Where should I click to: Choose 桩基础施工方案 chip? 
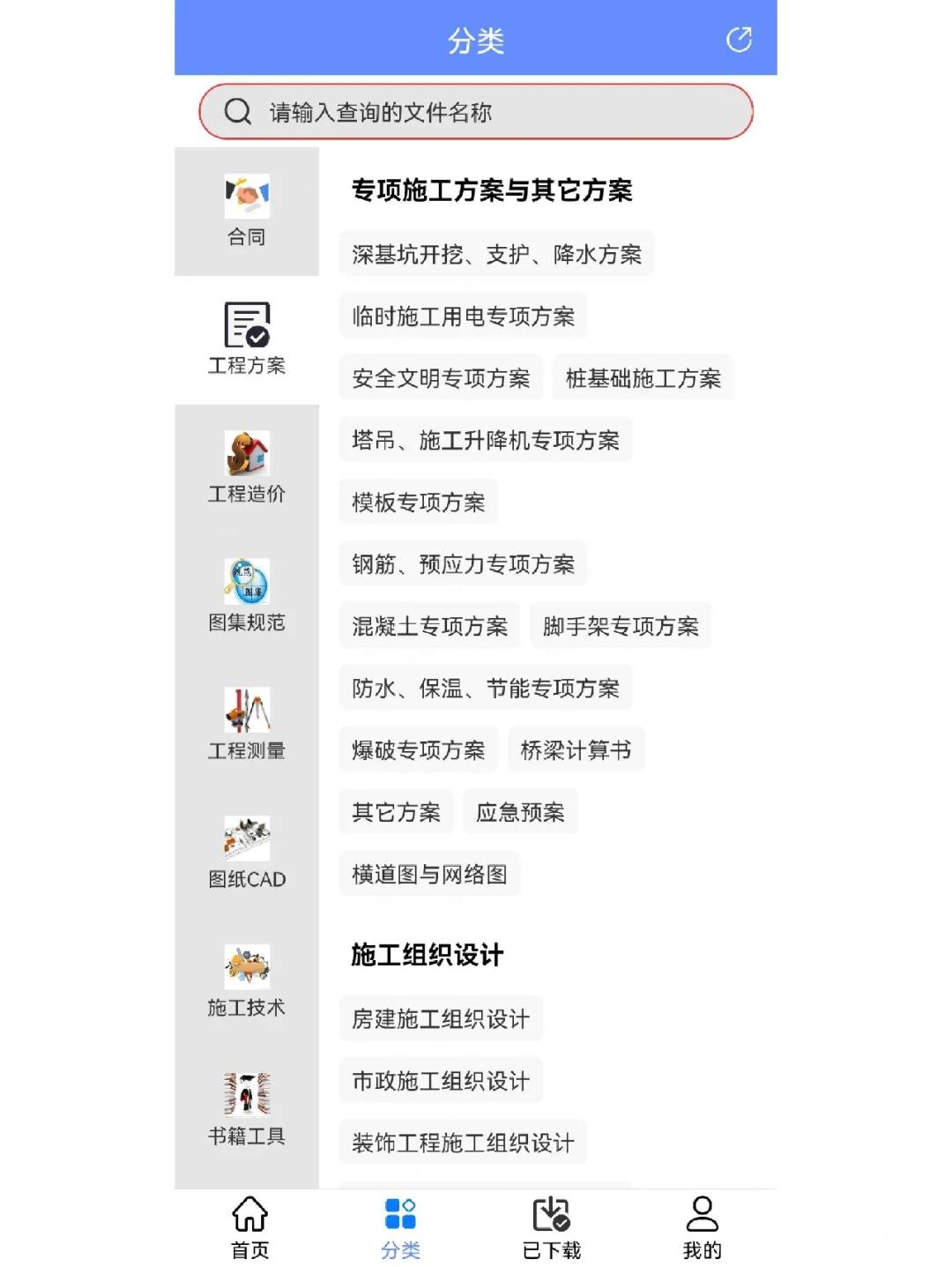(x=643, y=378)
